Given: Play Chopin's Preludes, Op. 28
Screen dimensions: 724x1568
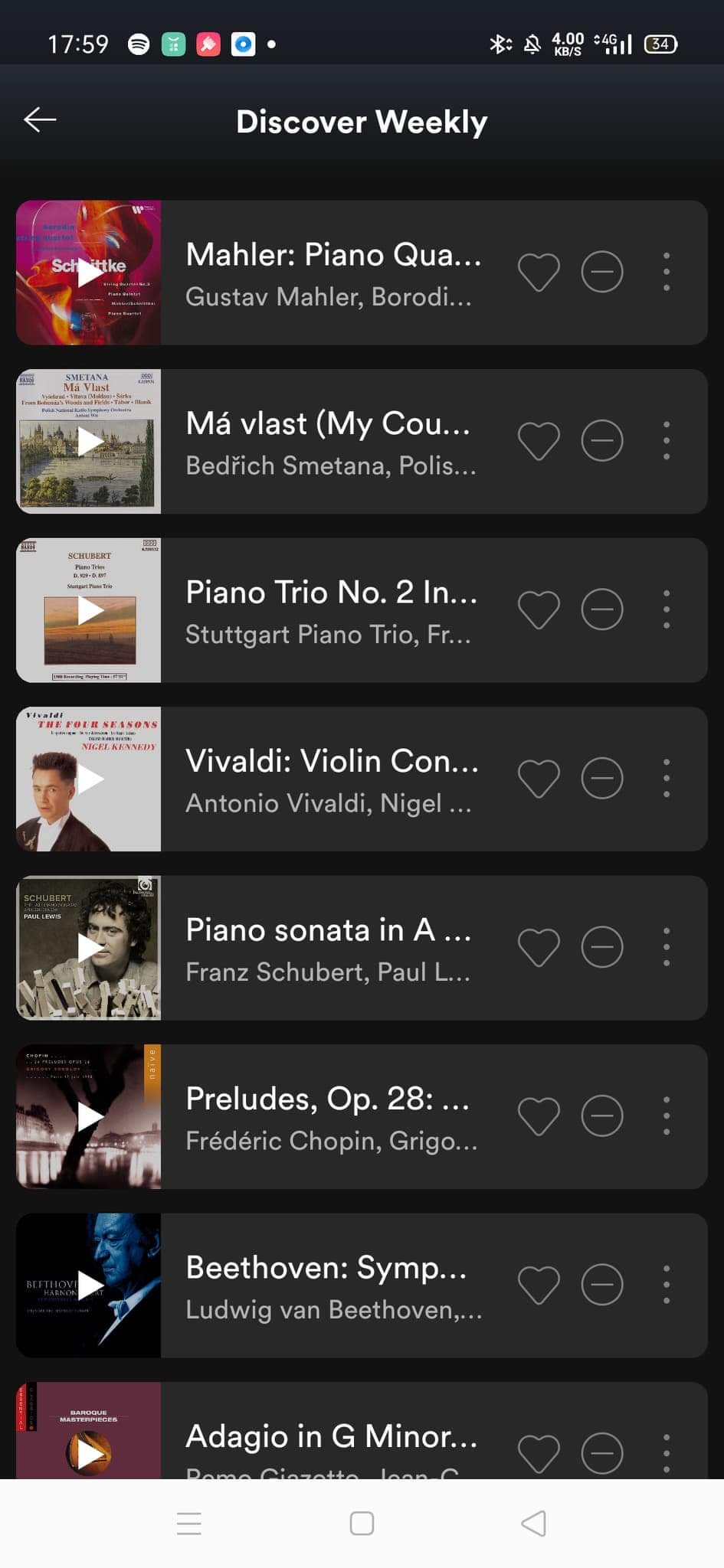Looking at the screenshot, I should (89, 1116).
